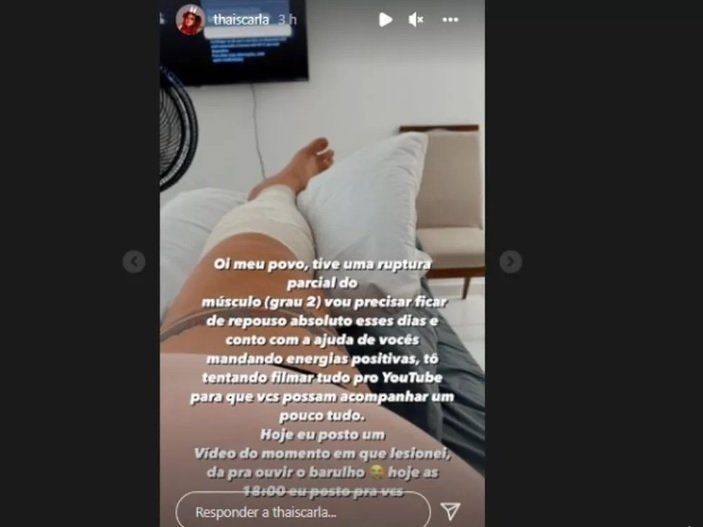Viewport: 703px width, 527px height.
Task: Go to the previous story arrow
Action: click(134, 262)
